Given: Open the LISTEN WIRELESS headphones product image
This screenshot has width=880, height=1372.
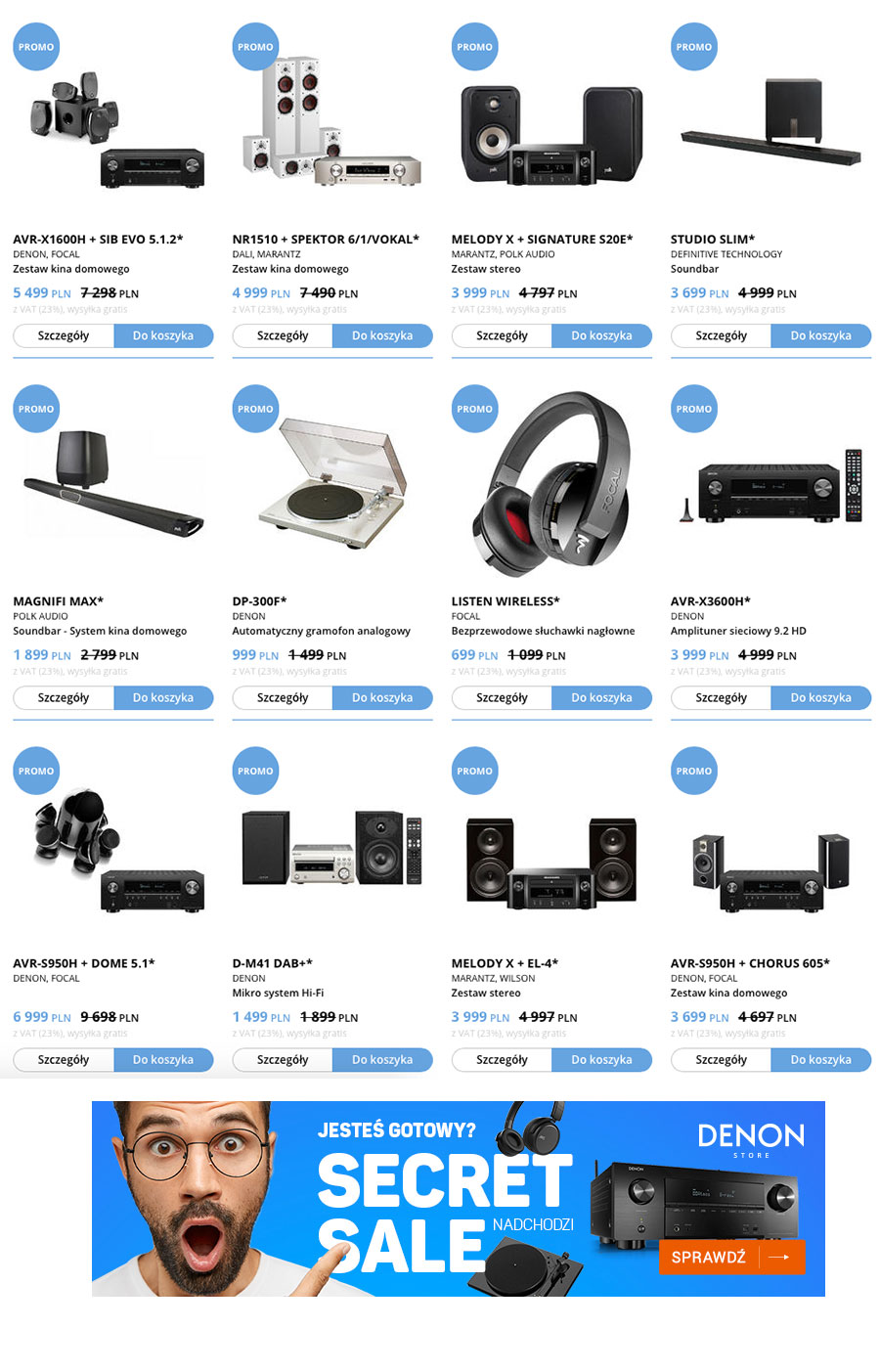Looking at the screenshot, I should 553,484.
